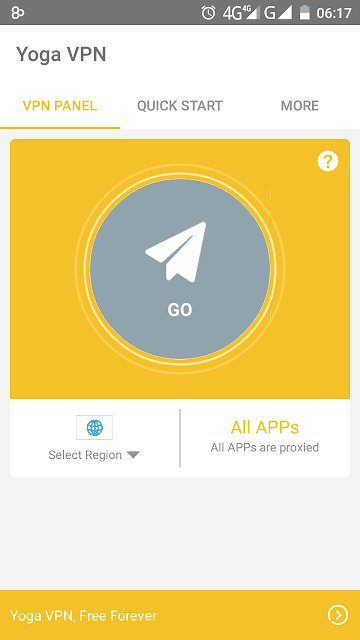
Task: Switch to the More tab
Action: click(300, 106)
